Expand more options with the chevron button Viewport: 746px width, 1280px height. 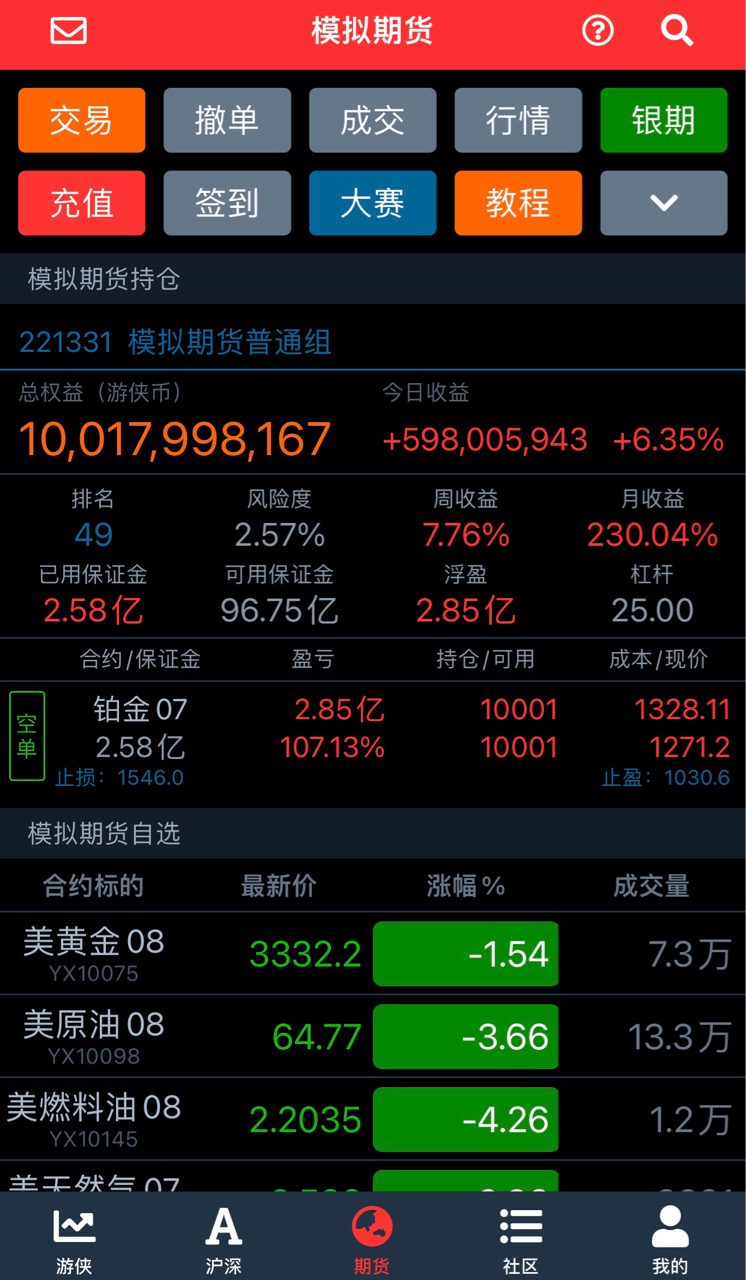coord(664,203)
